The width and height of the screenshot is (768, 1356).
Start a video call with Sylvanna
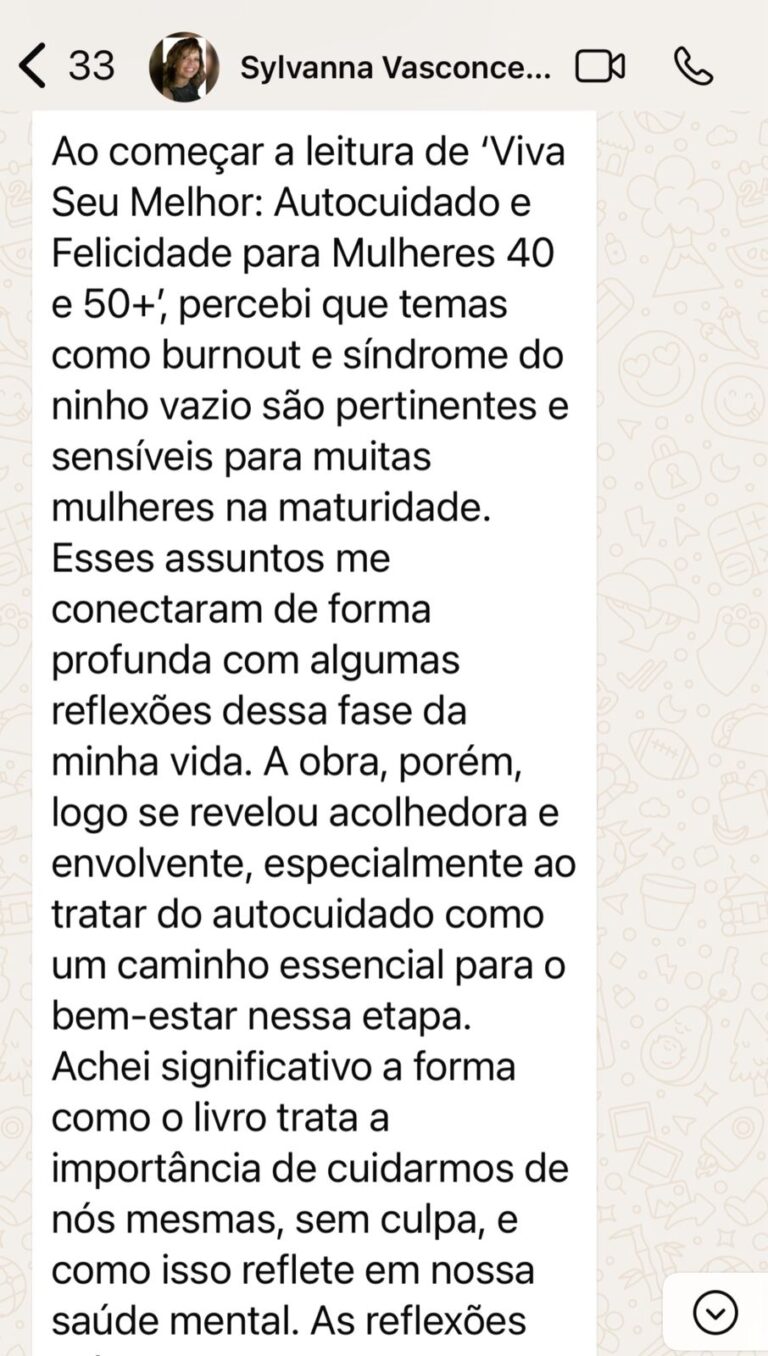600,67
